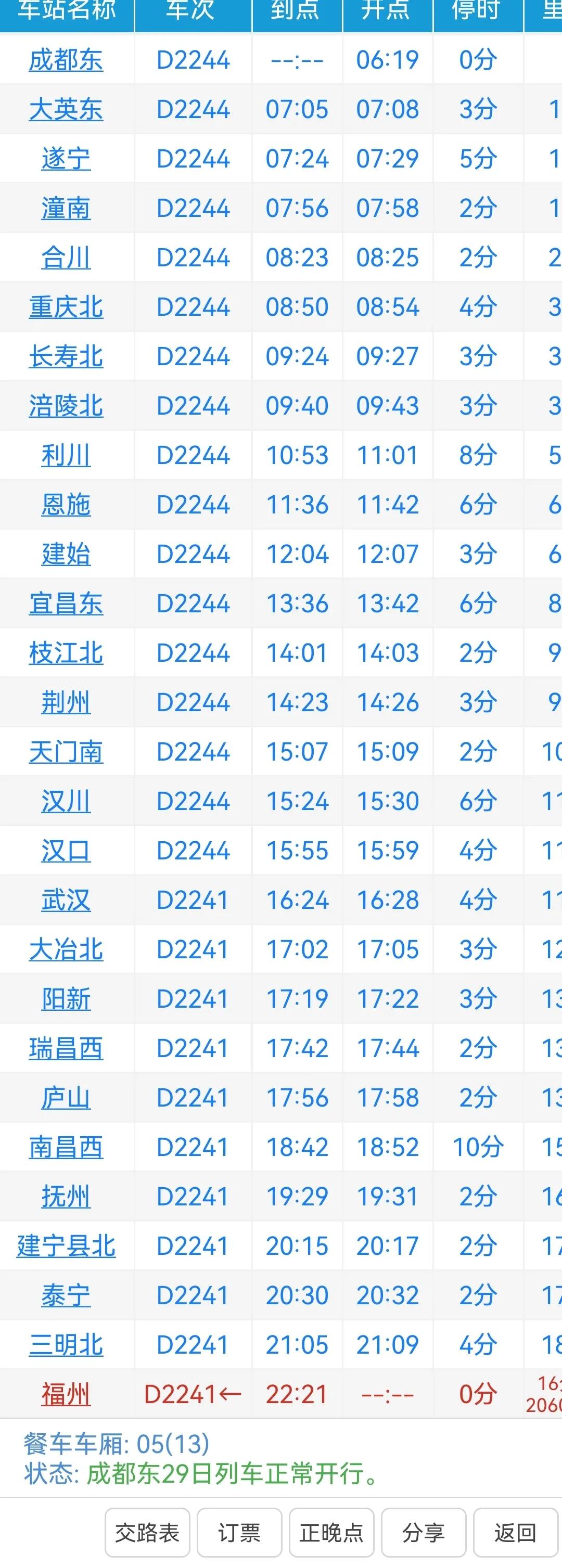Viewport: 562px width, 1568px height.
Task: Open station link 庐山
Action: (66, 1098)
